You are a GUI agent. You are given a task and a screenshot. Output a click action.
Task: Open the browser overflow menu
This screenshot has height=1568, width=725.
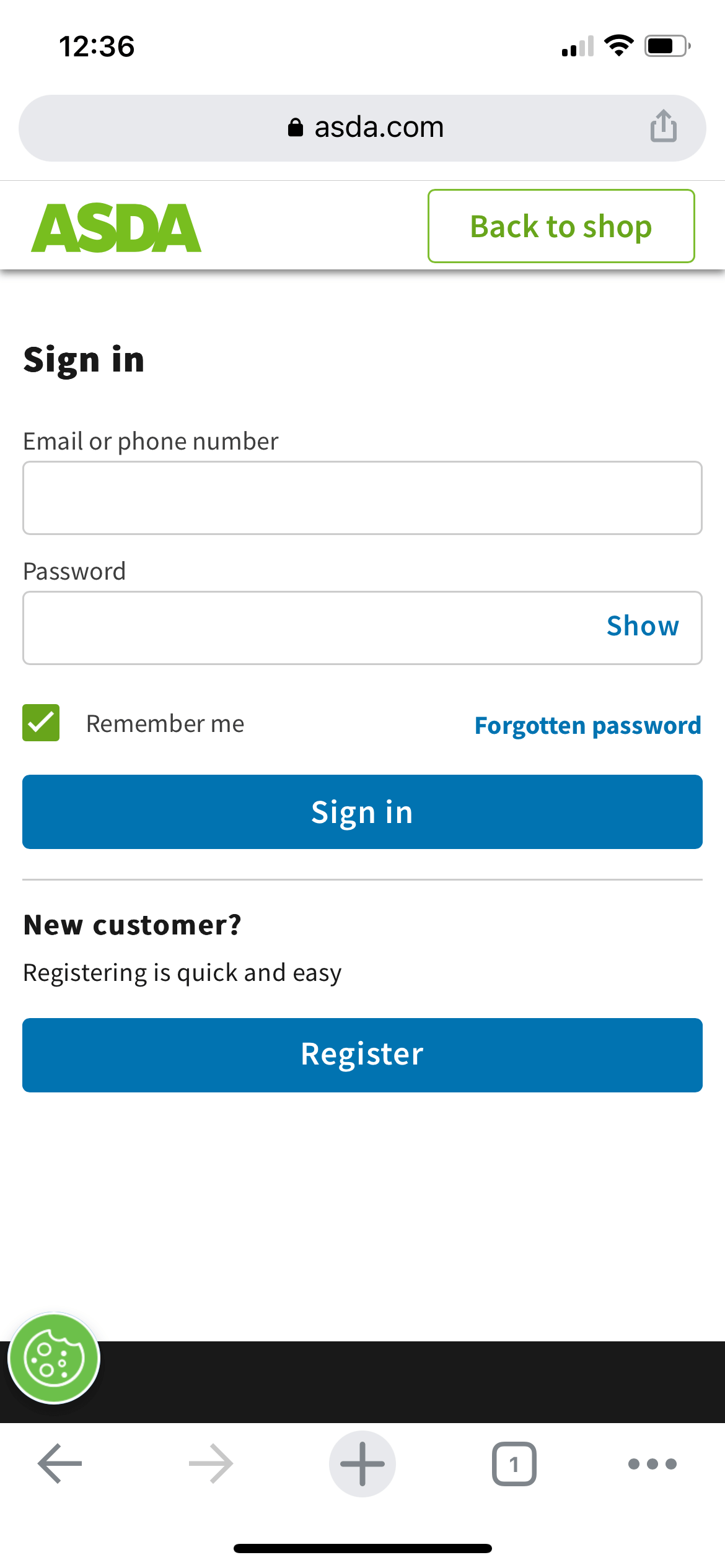(652, 1464)
